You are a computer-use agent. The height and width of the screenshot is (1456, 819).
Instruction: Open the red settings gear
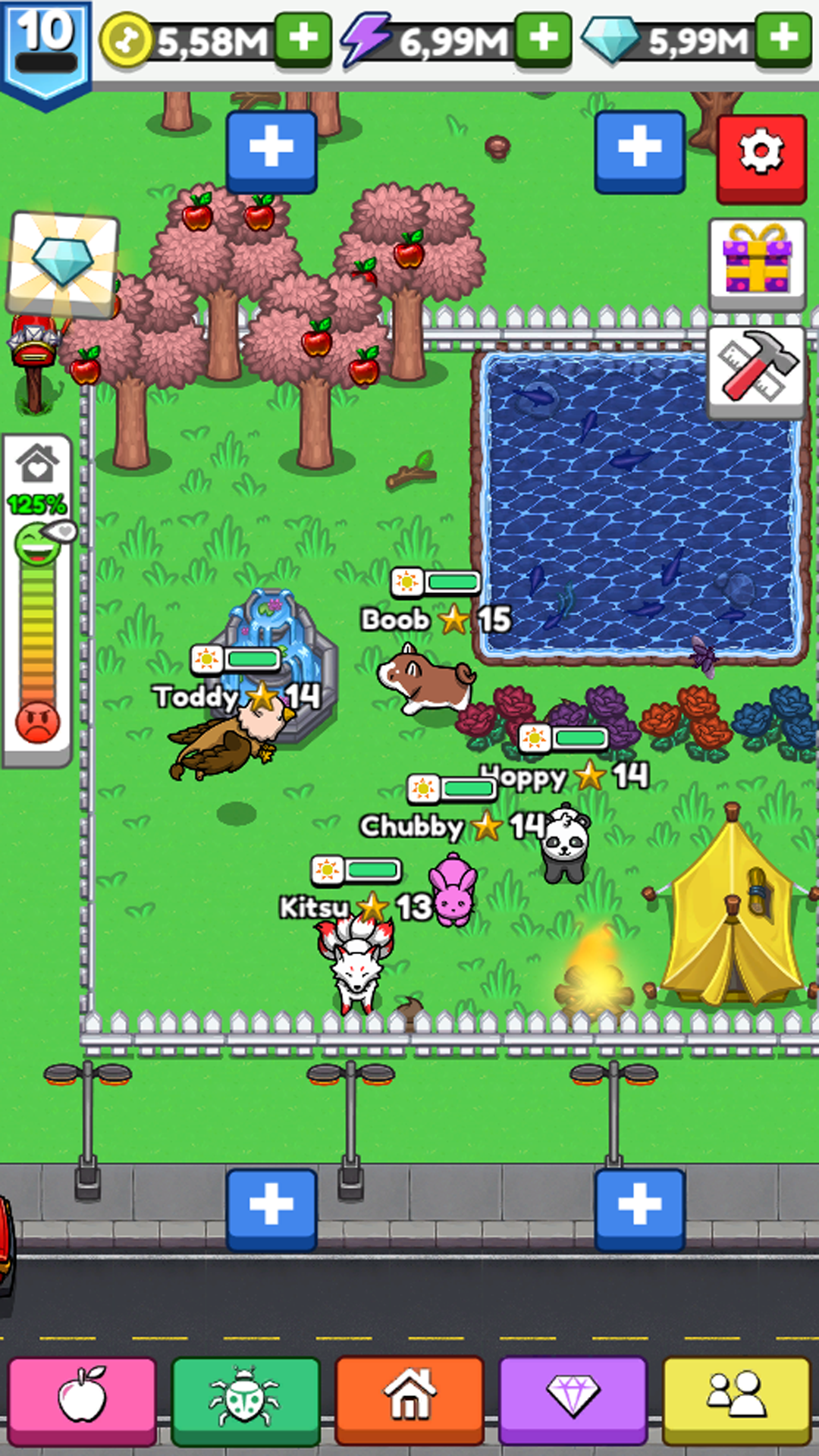[x=761, y=157]
